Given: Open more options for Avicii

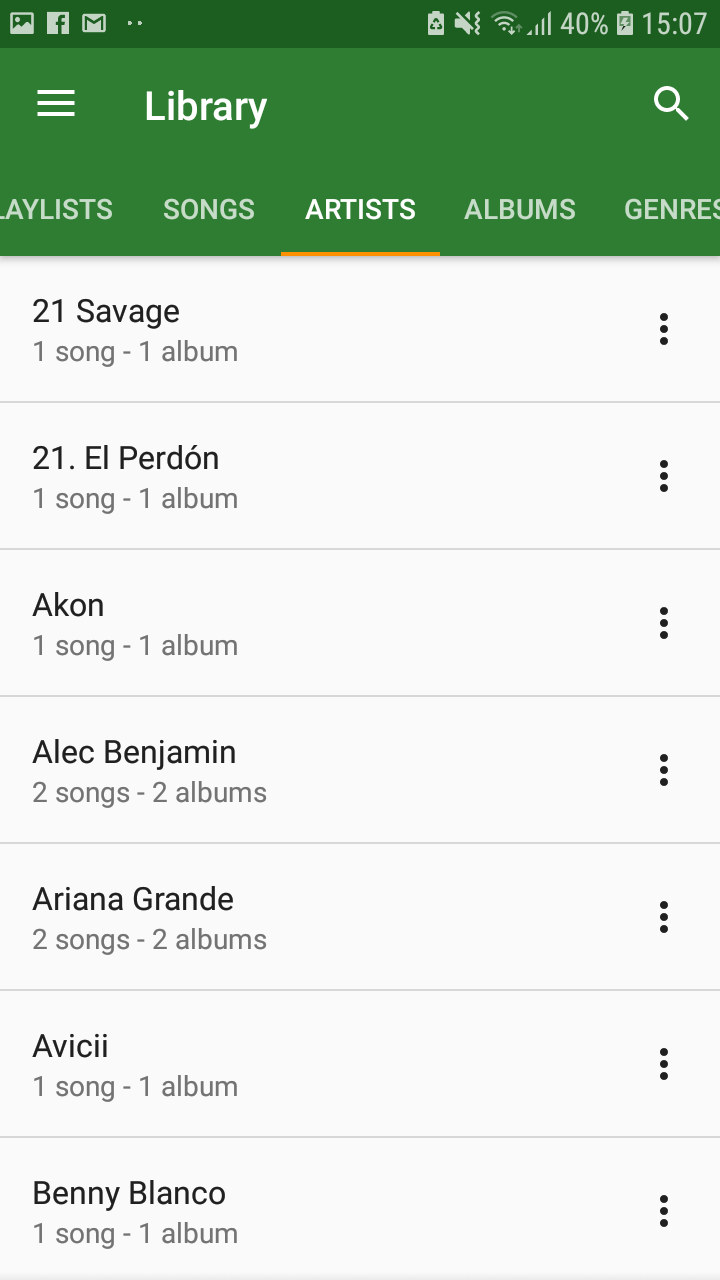Looking at the screenshot, I should [x=663, y=1065].
